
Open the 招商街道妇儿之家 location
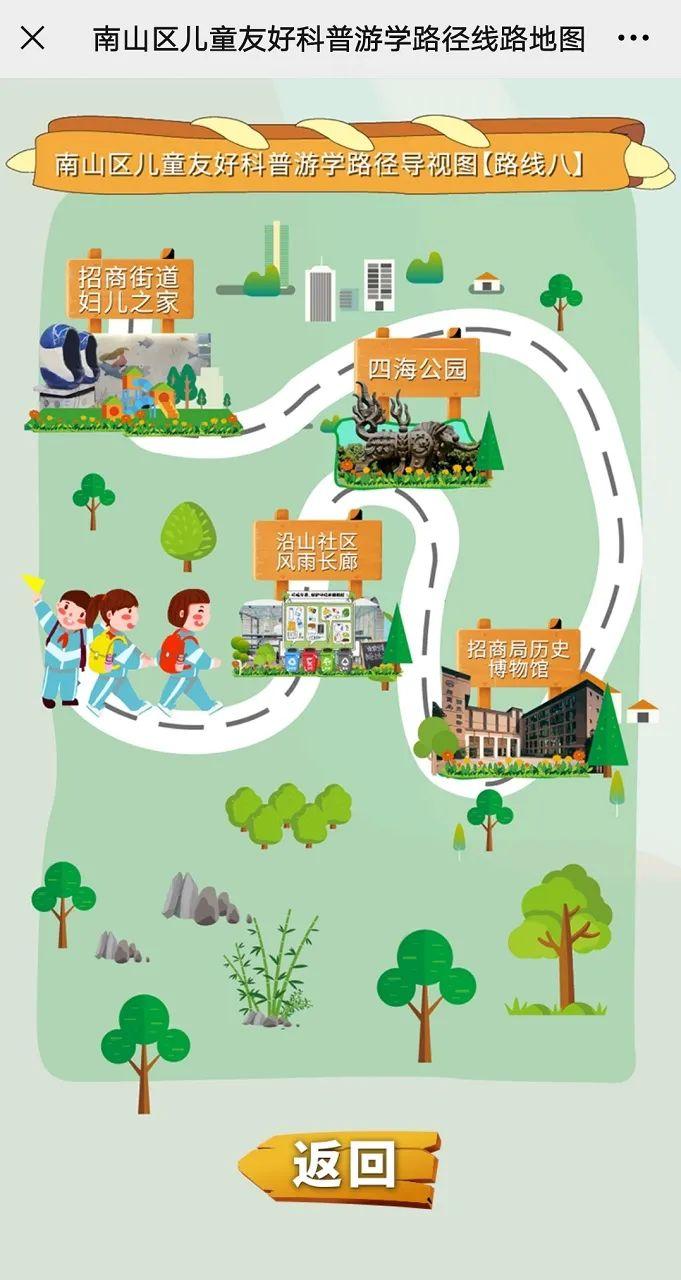coord(130,288)
